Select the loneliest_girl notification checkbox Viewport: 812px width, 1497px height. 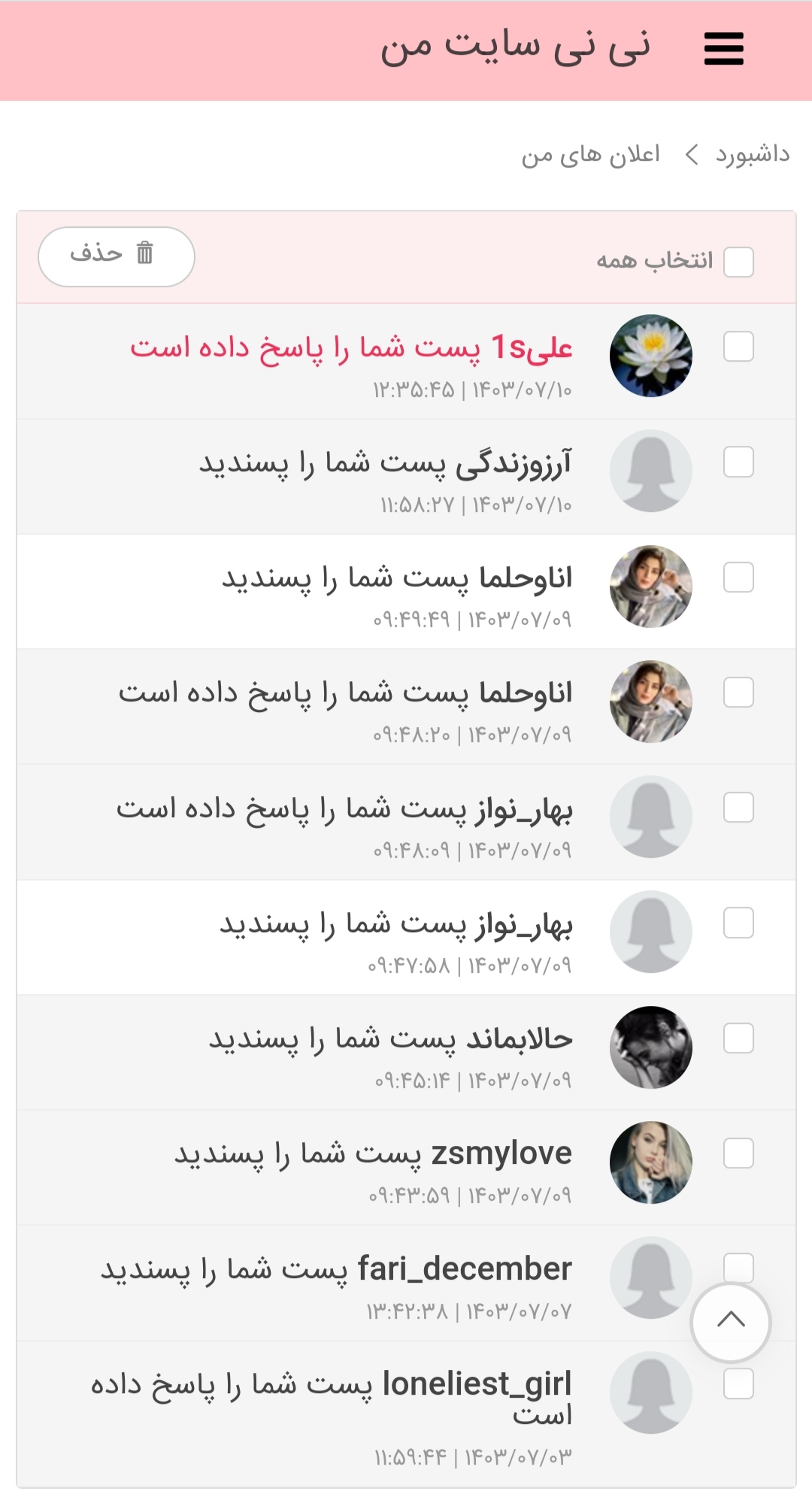coord(738,1383)
